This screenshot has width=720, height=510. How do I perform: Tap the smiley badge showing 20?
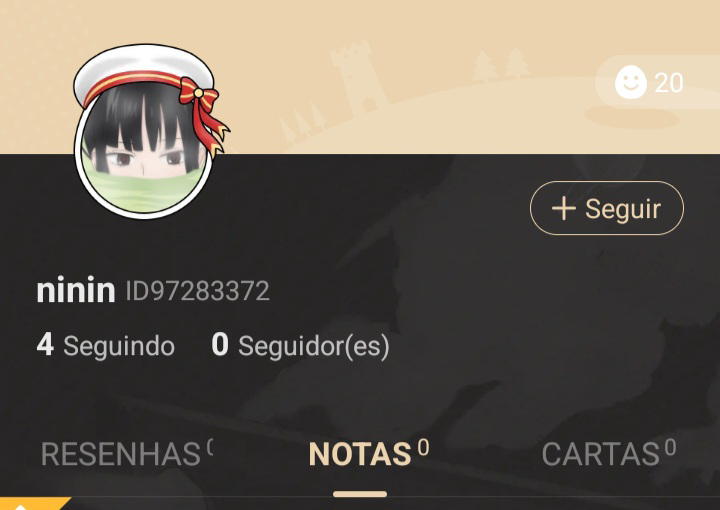[x=649, y=82]
